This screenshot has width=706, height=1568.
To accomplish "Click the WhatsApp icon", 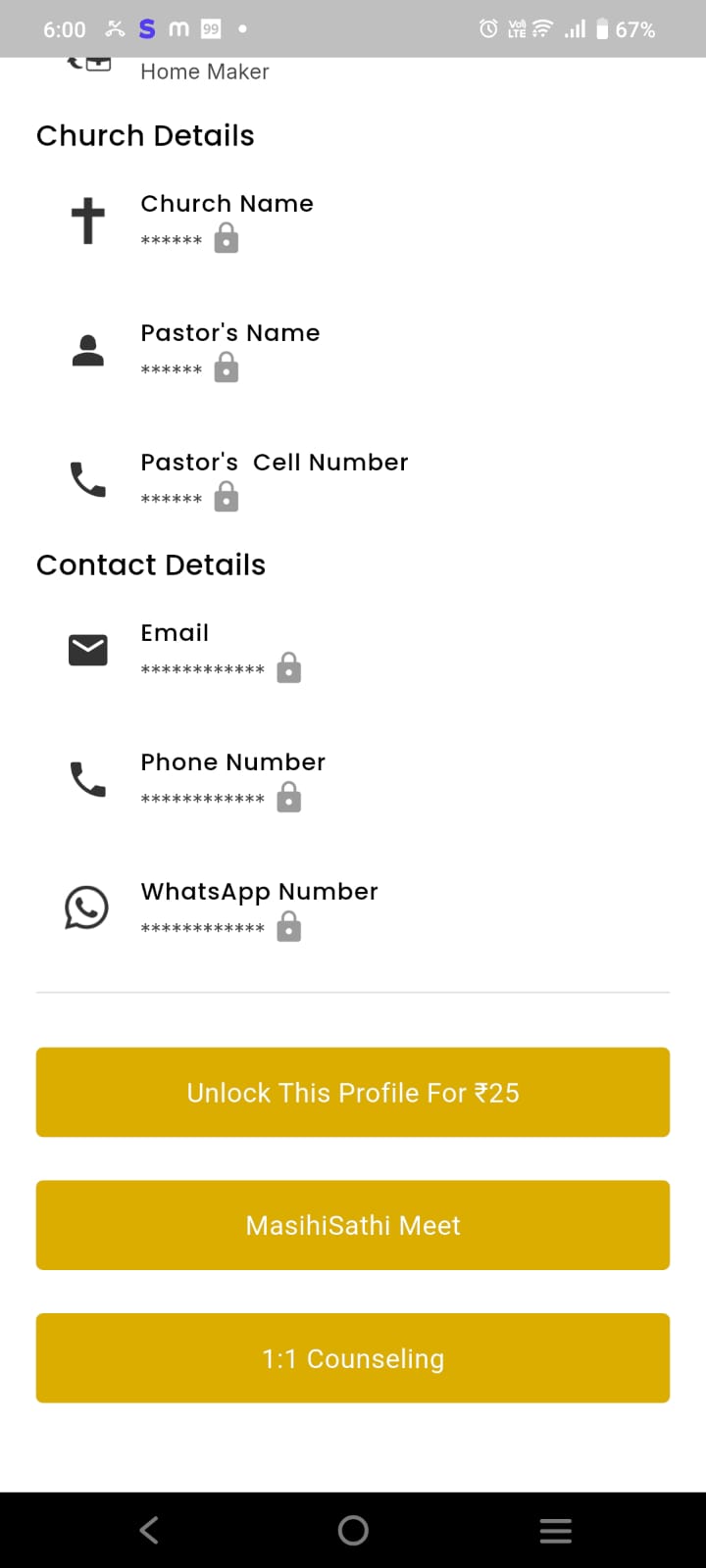I will tap(87, 908).
